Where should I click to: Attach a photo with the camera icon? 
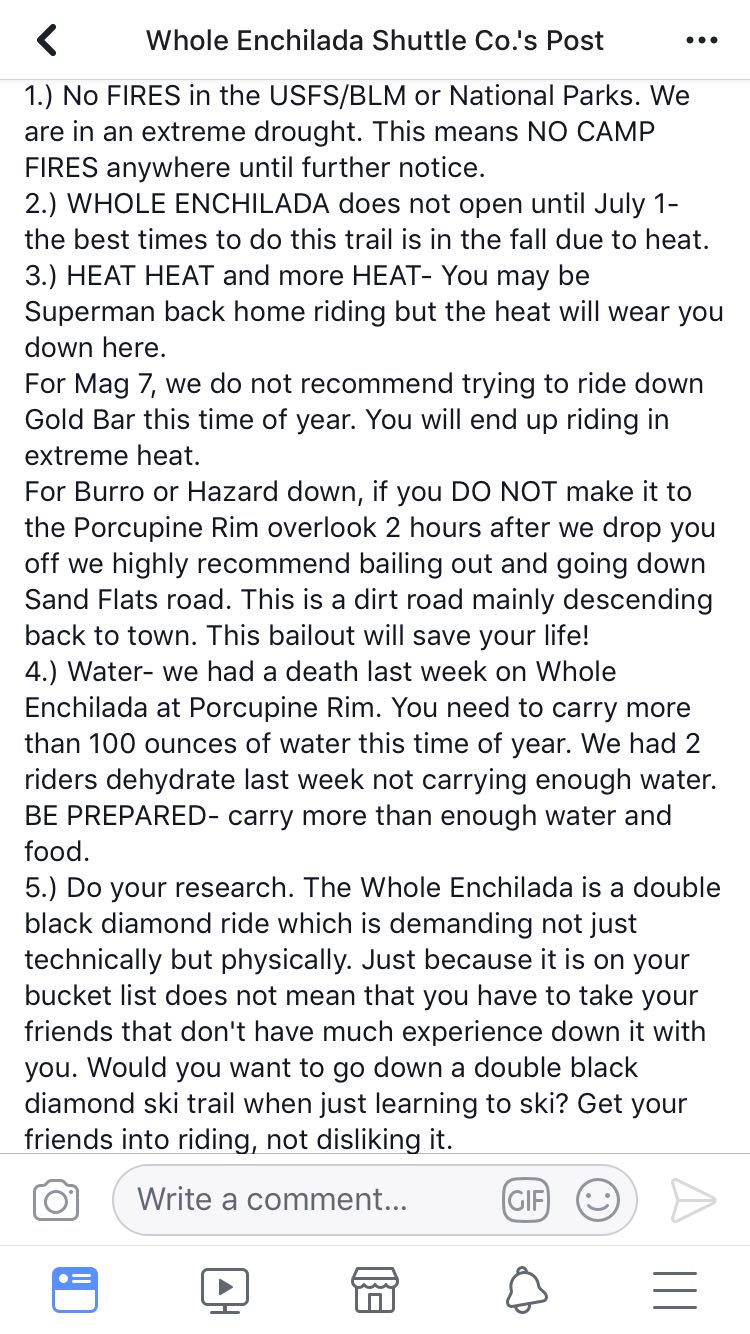pos(56,1199)
